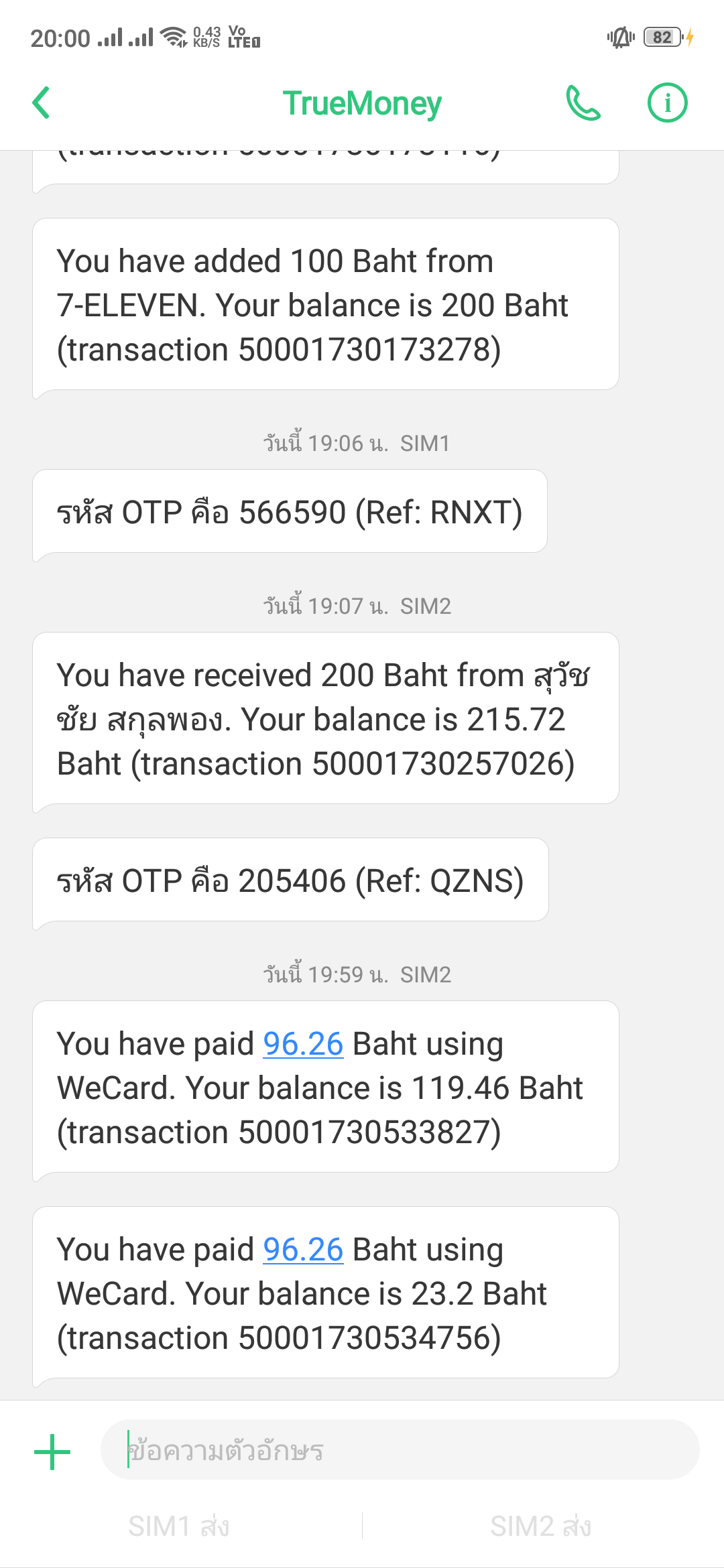Tap the 96.26 link in the 119.46 Baht balance message

coord(303,1043)
